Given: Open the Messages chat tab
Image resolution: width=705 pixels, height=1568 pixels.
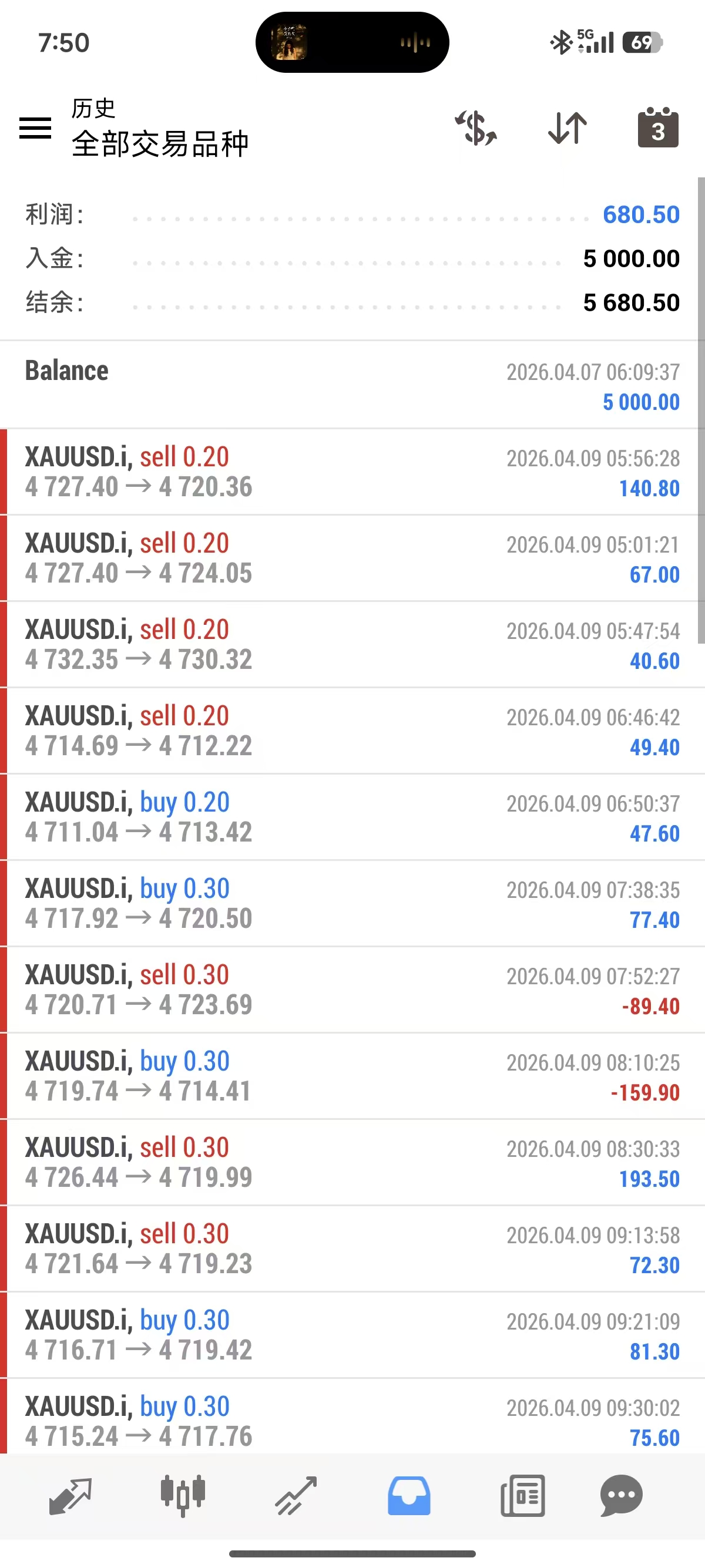Looking at the screenshot, I should pyautogui.click(x=621, y=1495).
